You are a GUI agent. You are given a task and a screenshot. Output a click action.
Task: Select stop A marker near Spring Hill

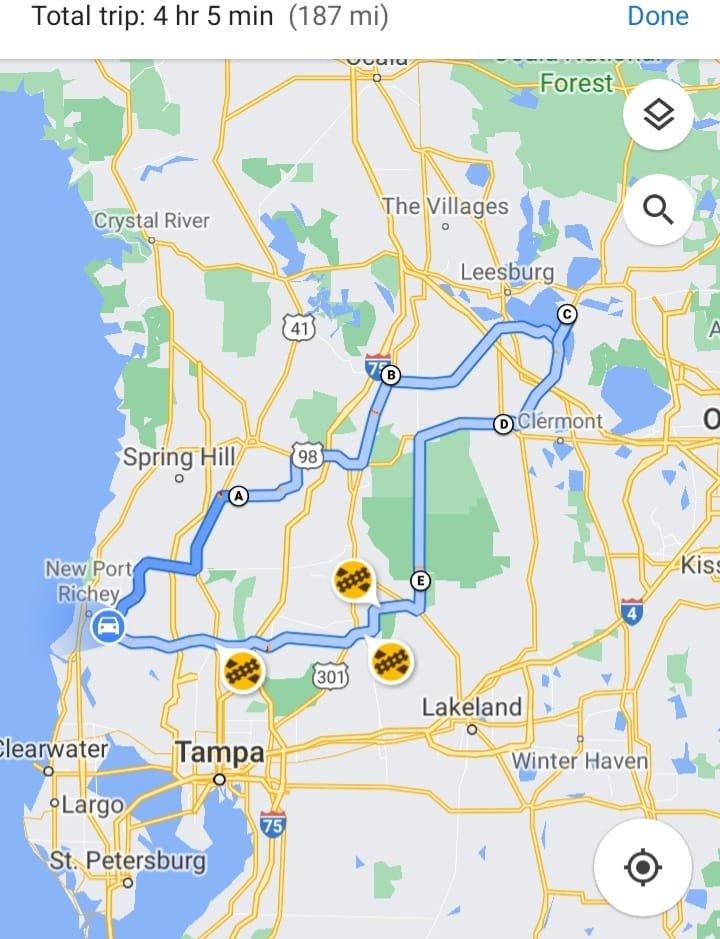click(238, 495)
